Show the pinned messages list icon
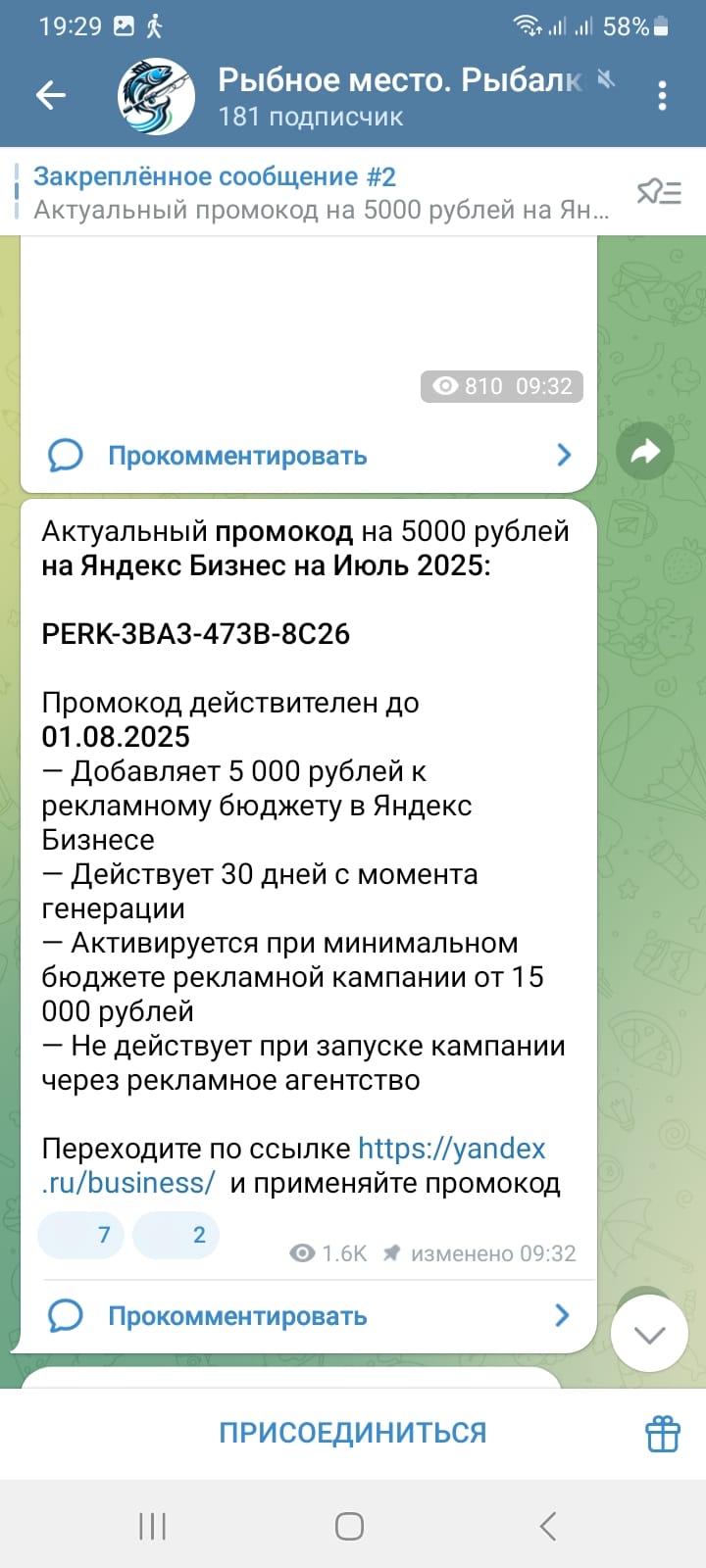This screenshot has width=706, height=1568. (659, 191)
